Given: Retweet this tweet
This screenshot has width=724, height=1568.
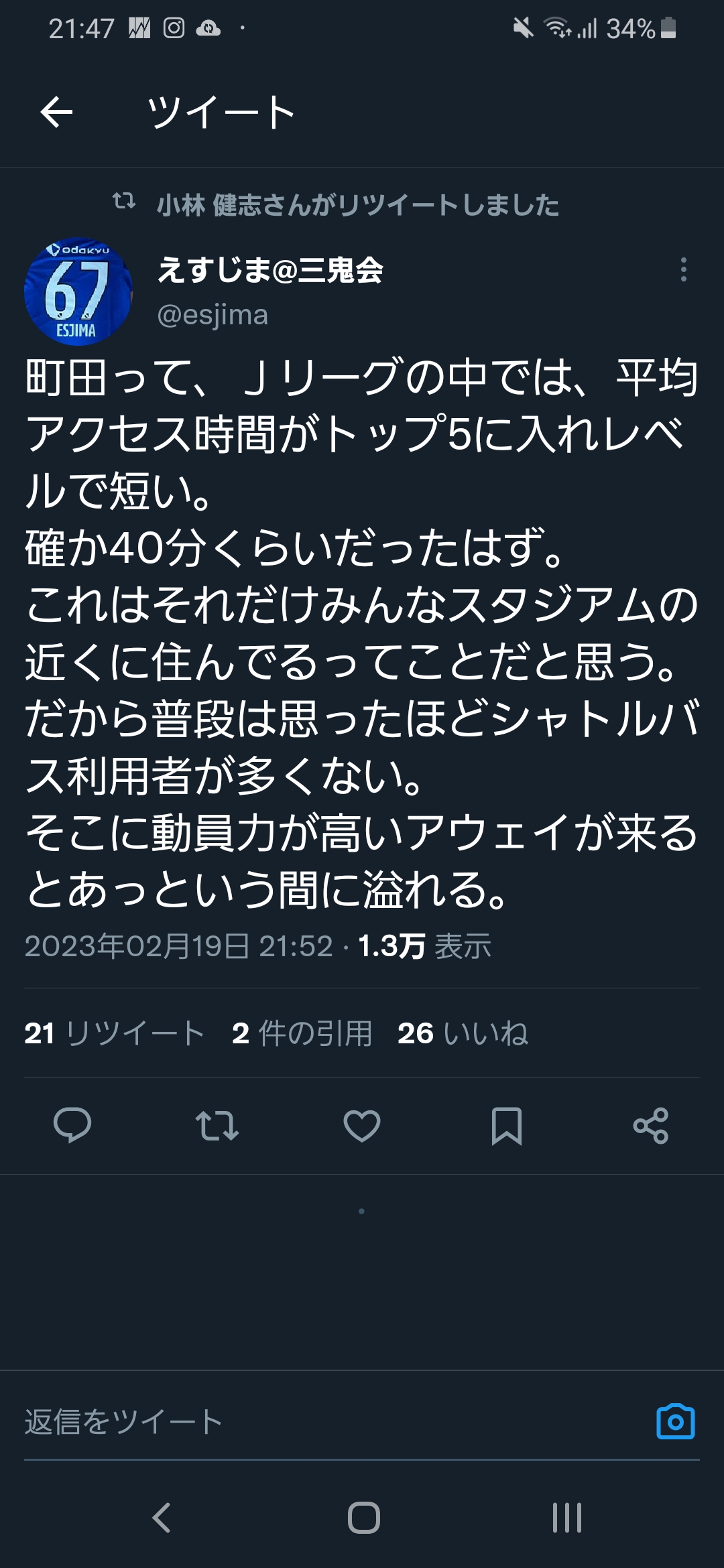Looking at the screenshot, I should click(x=217, y=1126).
